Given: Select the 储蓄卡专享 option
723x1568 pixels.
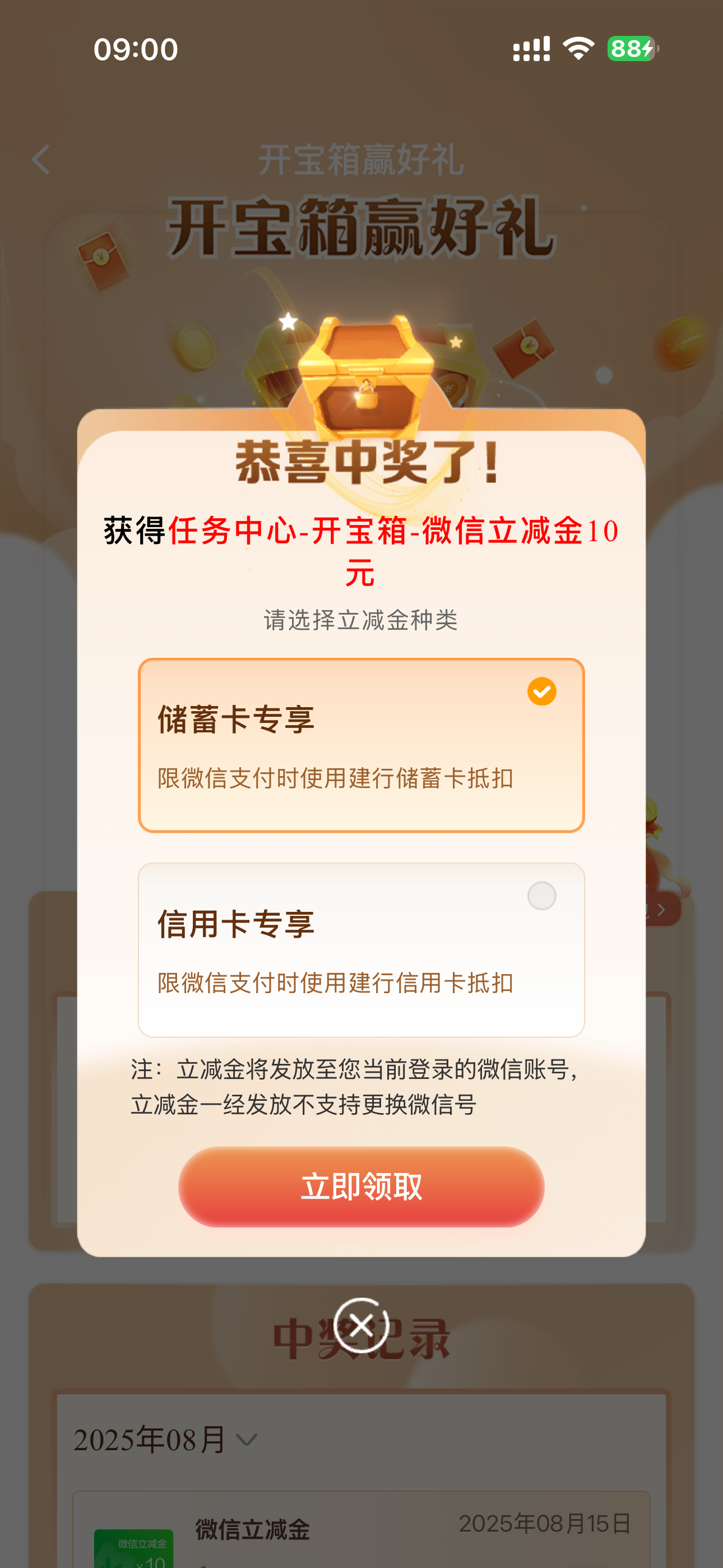Looking at the screenshot, I should coord(361,745).
